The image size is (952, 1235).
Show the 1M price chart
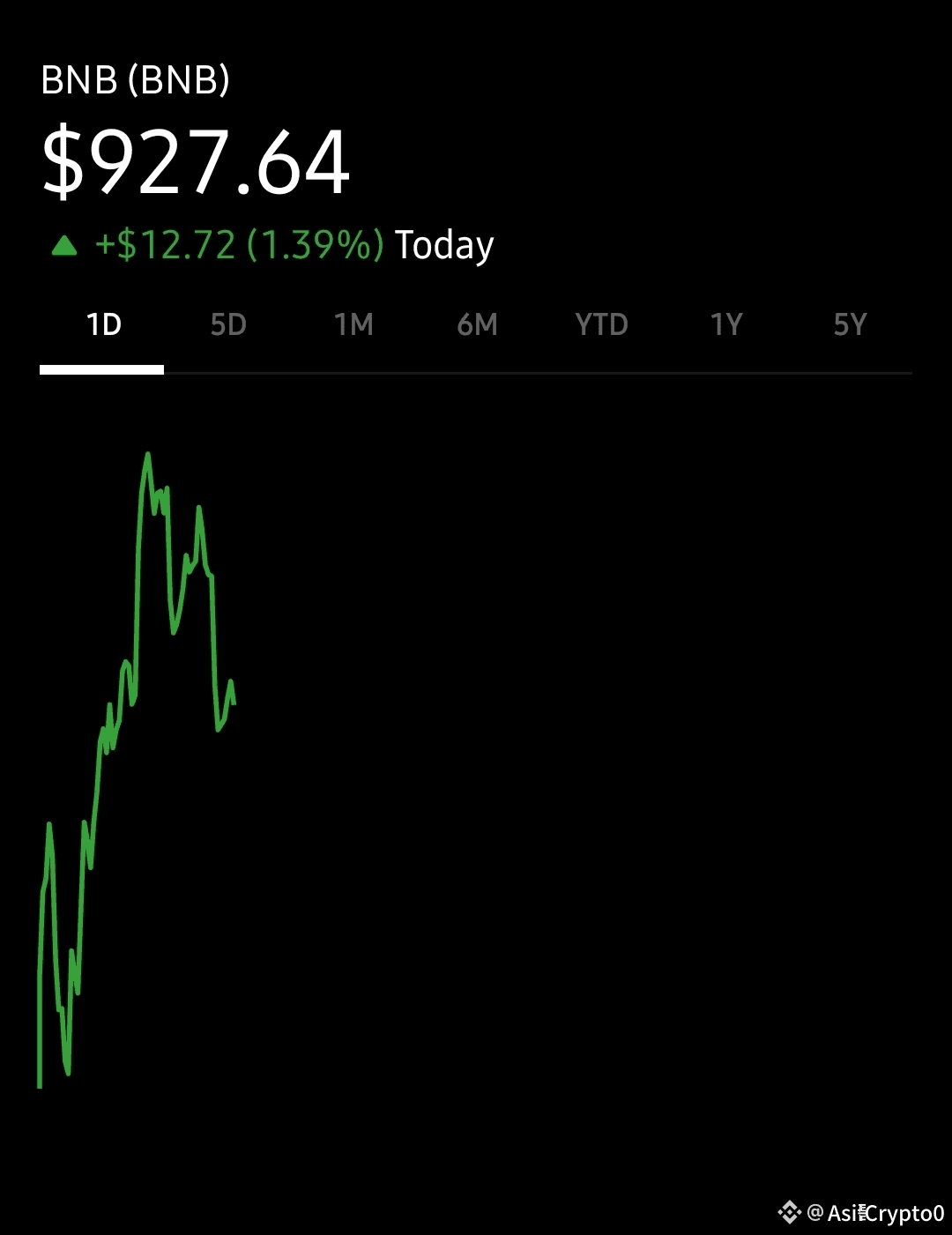(x=353, y=325)
